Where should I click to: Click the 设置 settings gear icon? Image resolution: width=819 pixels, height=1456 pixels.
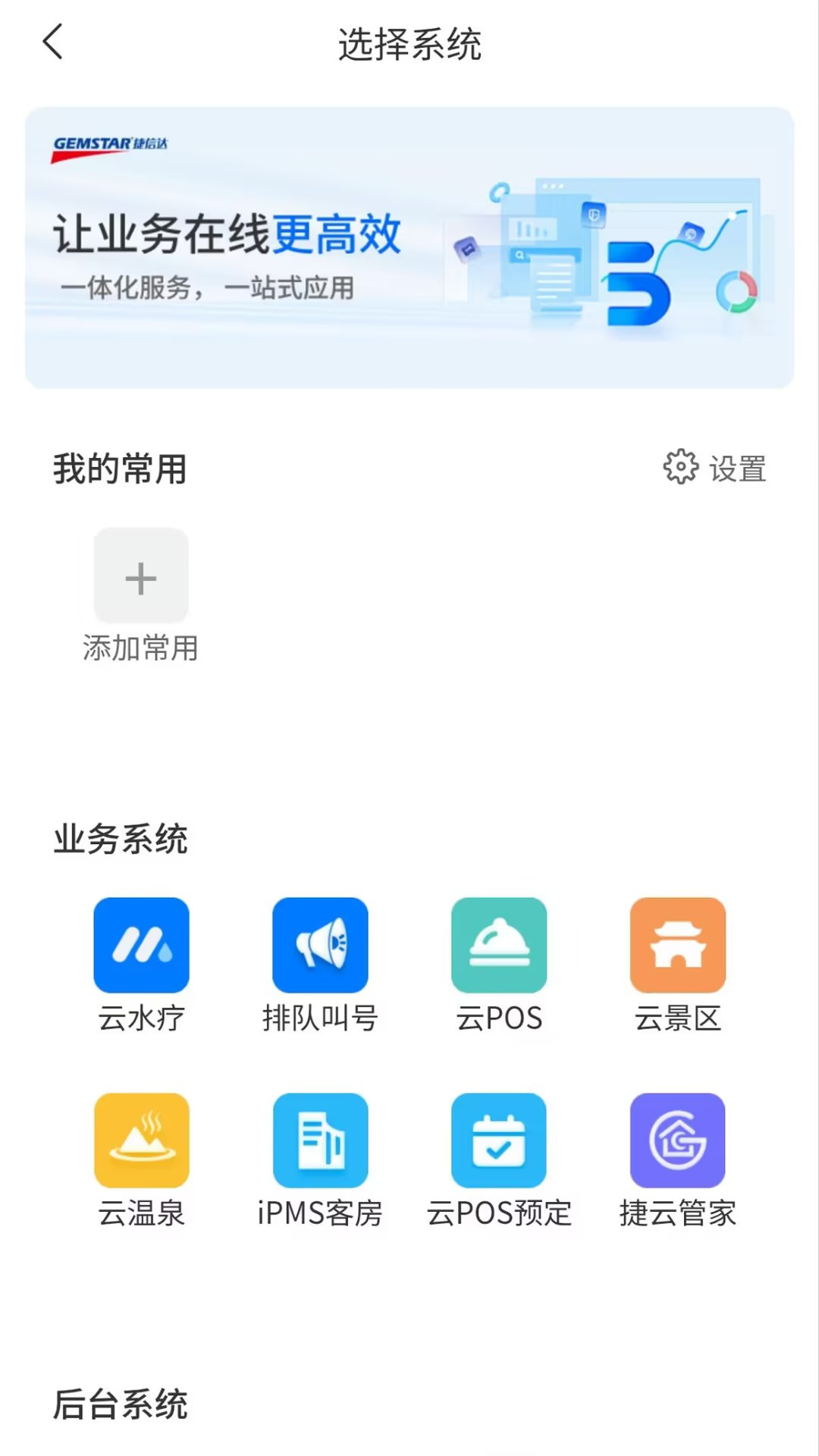click(x=679, y=467)
